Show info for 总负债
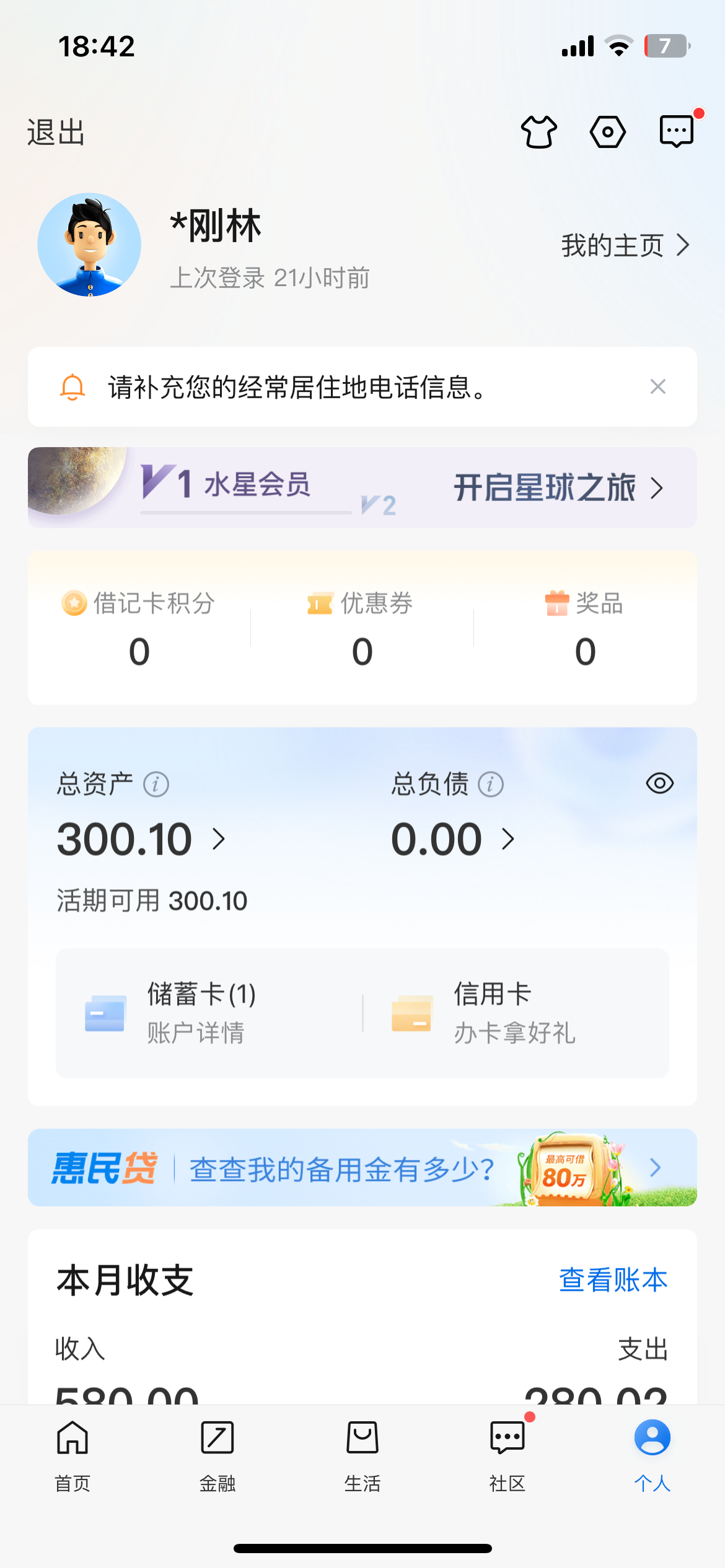Viewport: 725px width, 1568px height. point(491,785)
